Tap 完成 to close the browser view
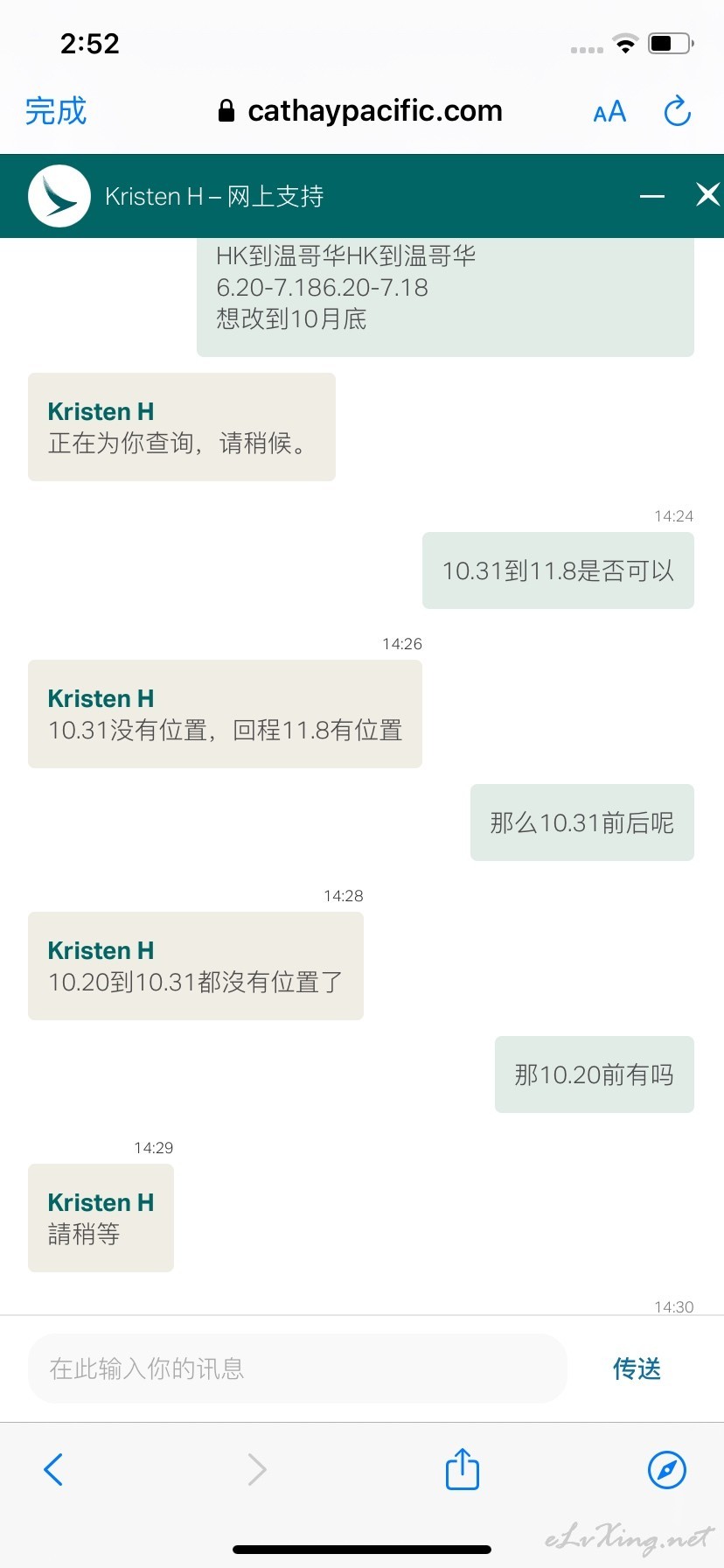 coord(56,111)
